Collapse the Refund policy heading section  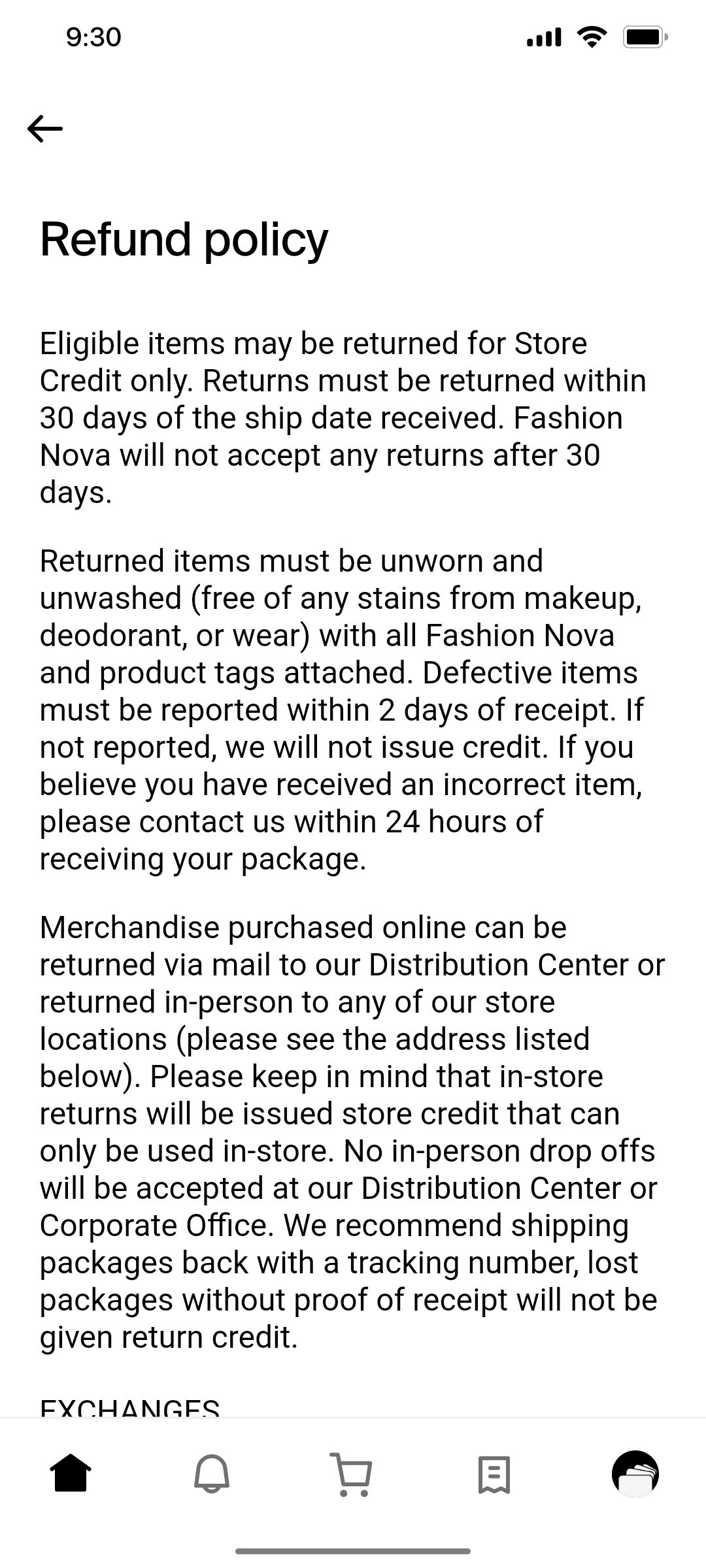[183, 238]
